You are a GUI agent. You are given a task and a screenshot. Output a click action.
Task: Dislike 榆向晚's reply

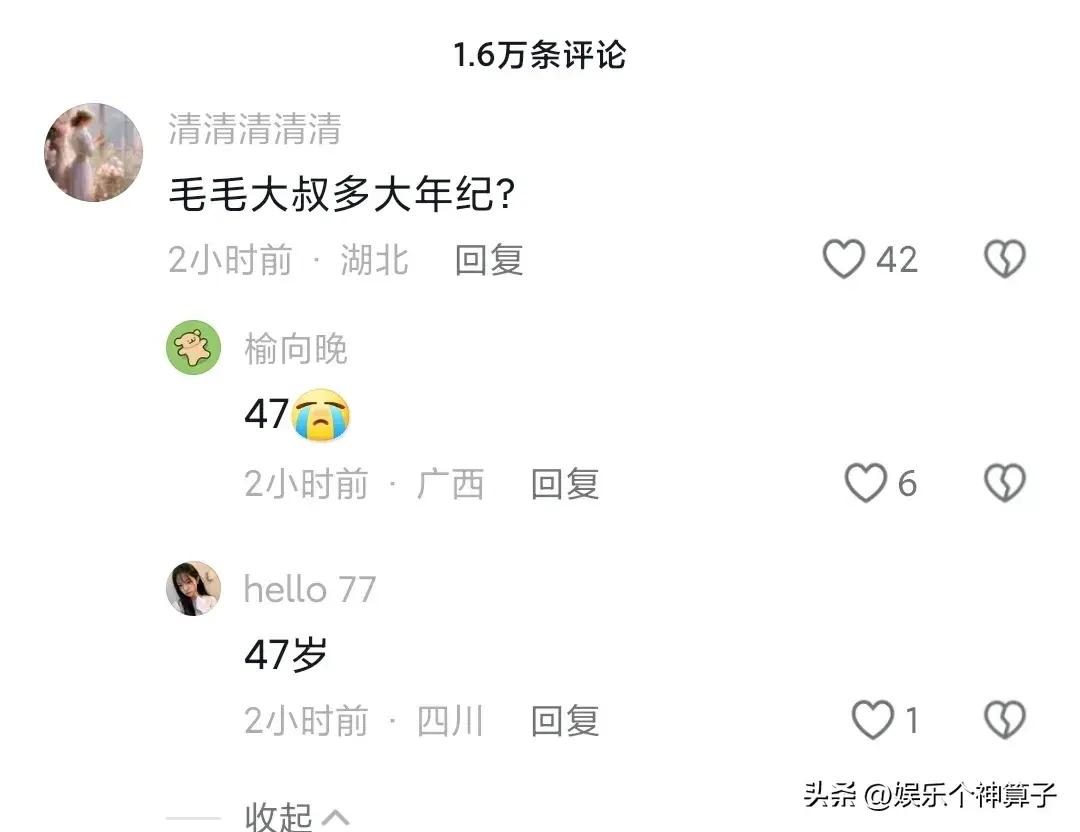(x=1004, y=484)
